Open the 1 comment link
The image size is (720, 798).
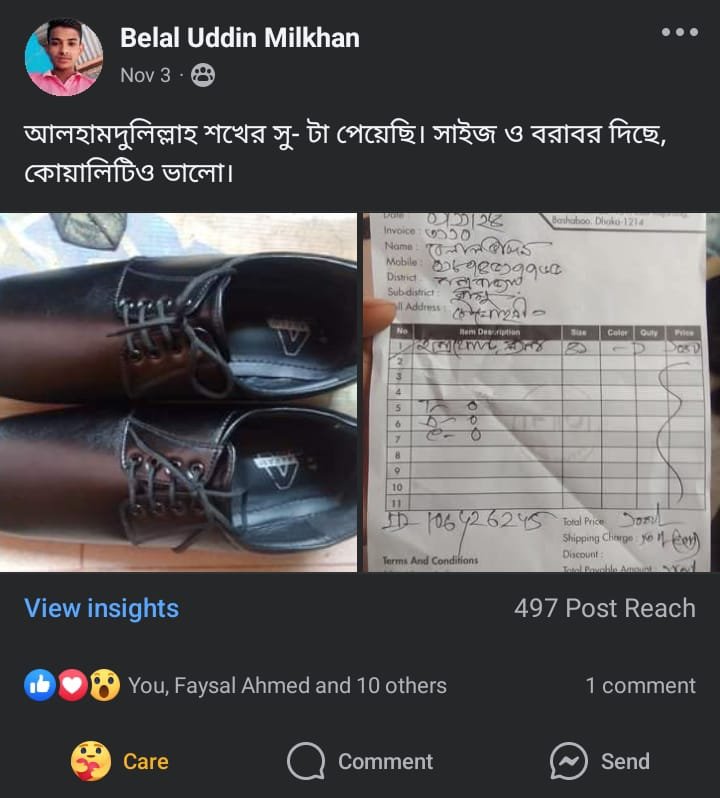[640, 686]
